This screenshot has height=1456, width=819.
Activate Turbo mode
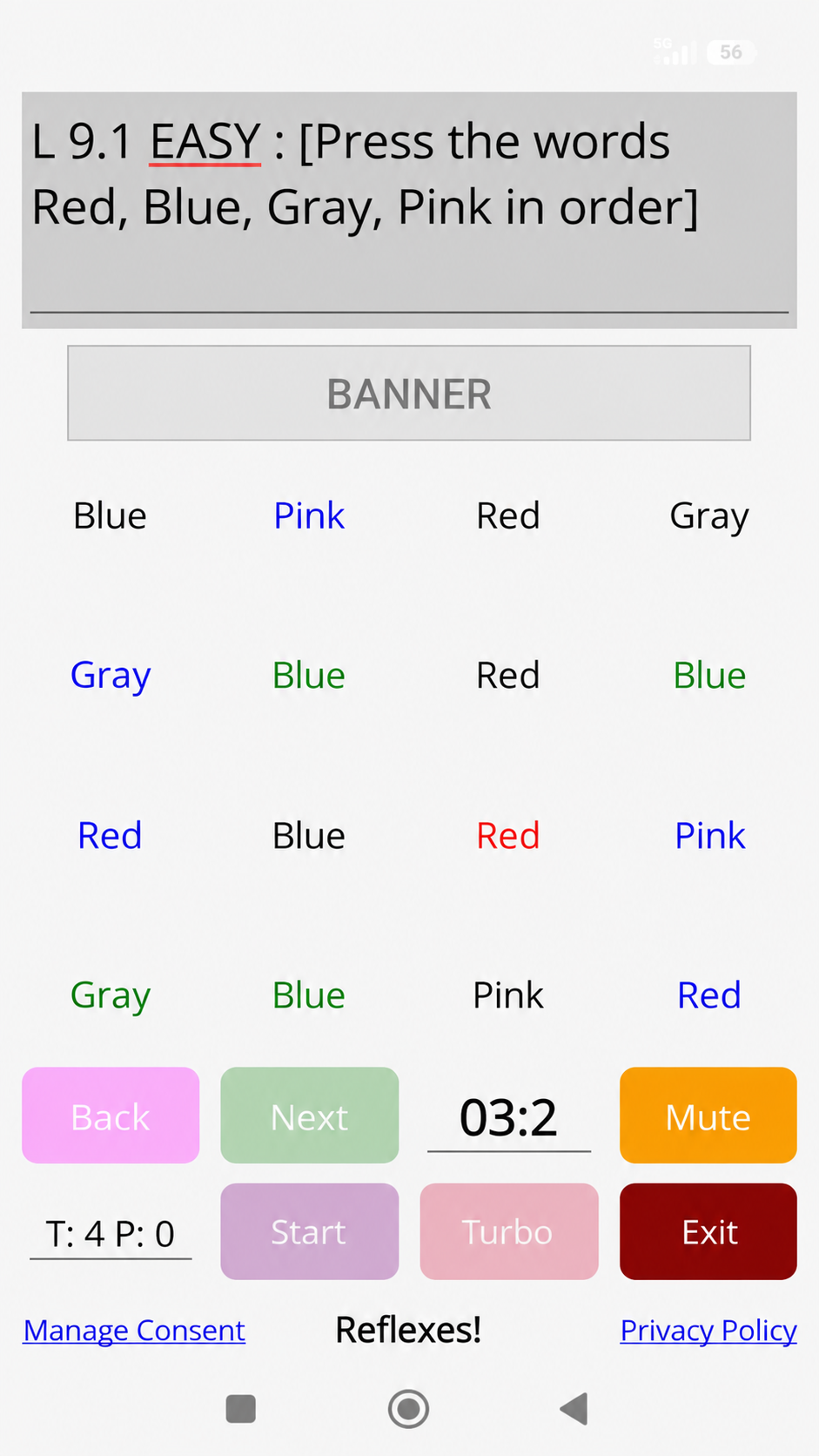[508, 1231]
